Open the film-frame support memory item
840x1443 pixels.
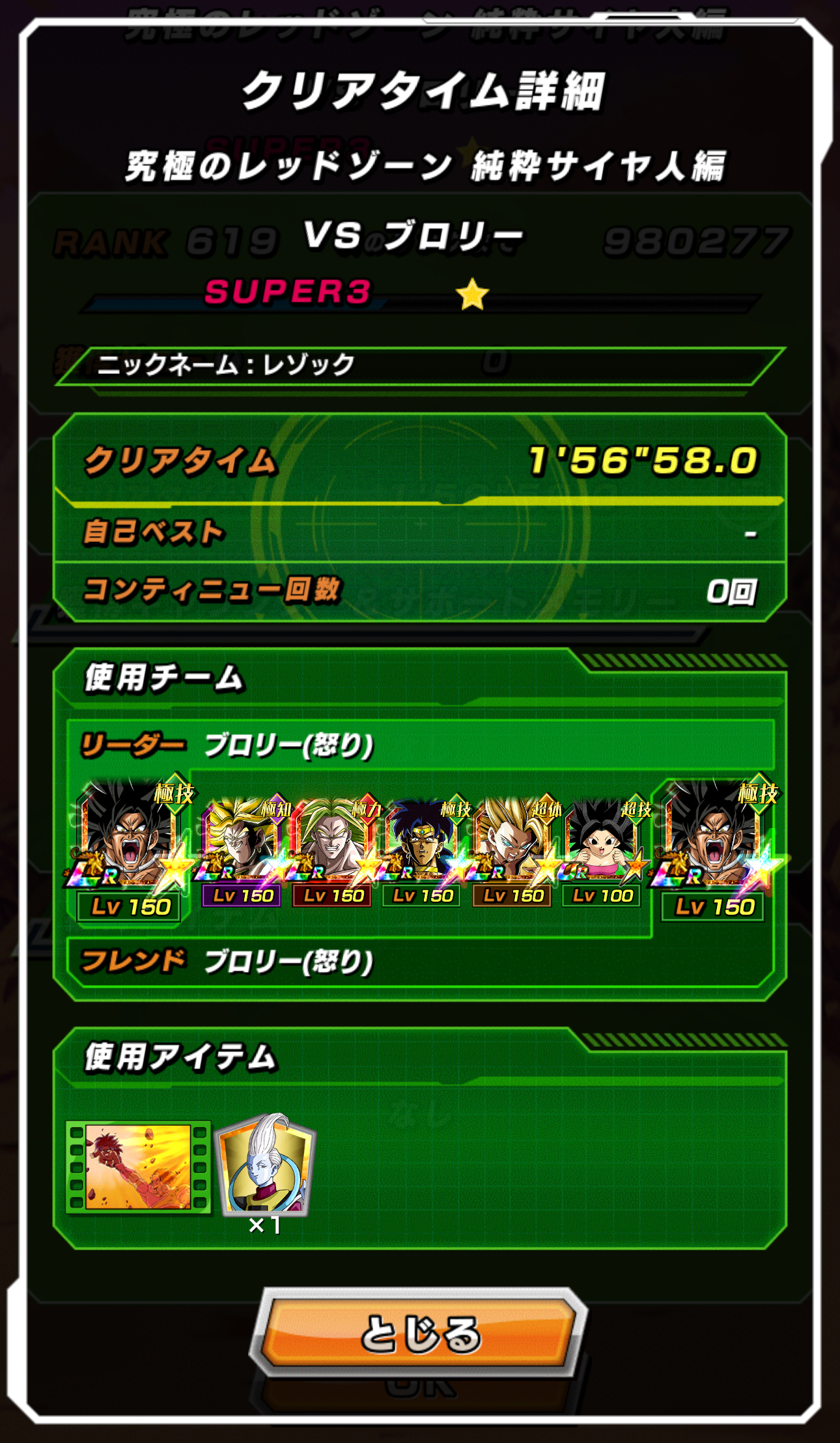(x=138, y=1167)
